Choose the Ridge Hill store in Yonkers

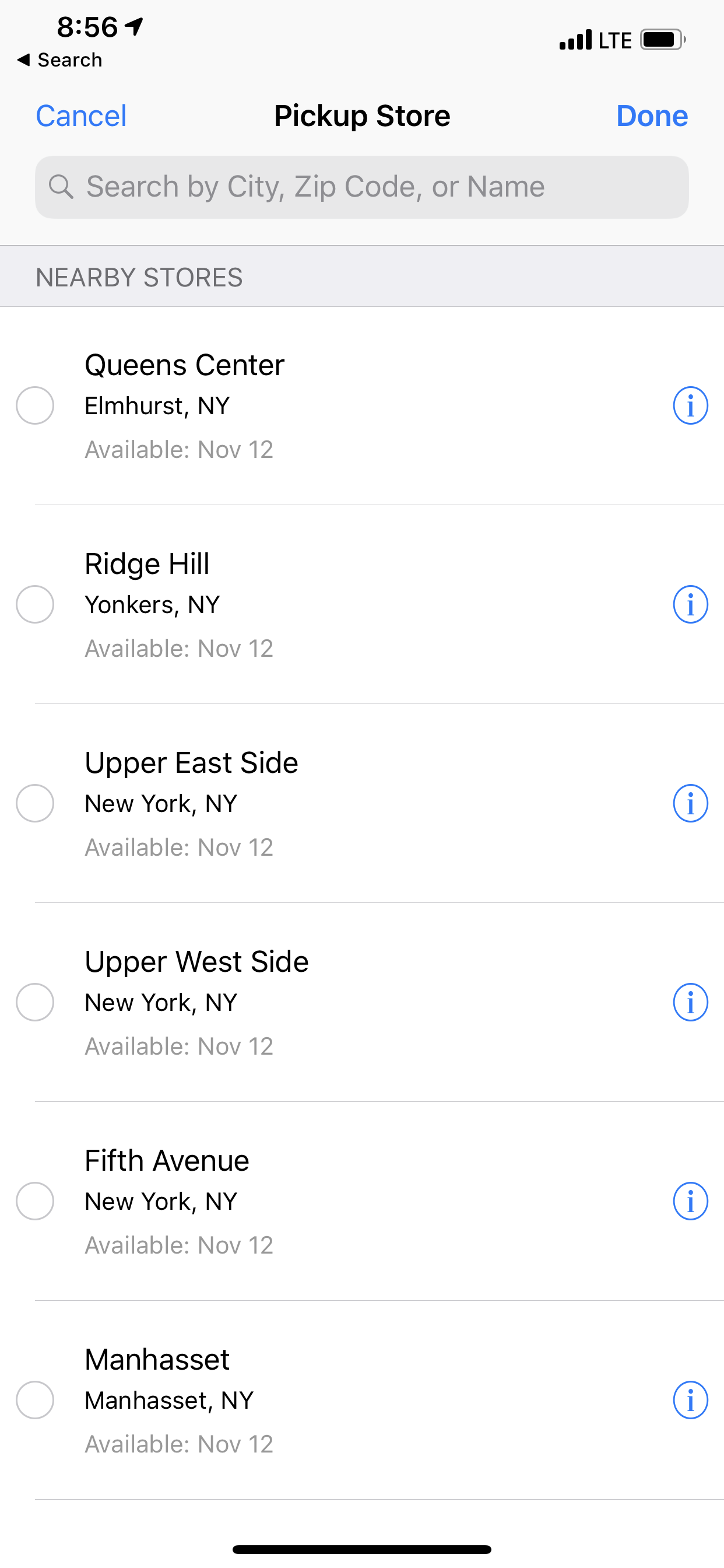[x=34, y=604]
